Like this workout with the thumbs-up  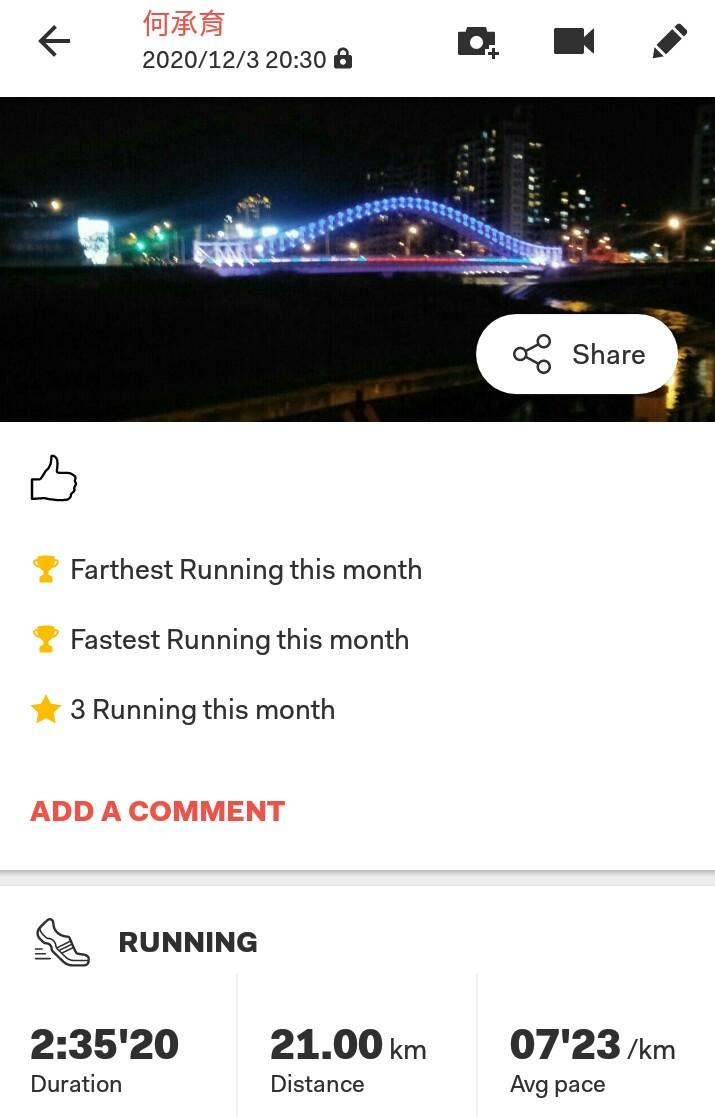(x=54, y=479)
